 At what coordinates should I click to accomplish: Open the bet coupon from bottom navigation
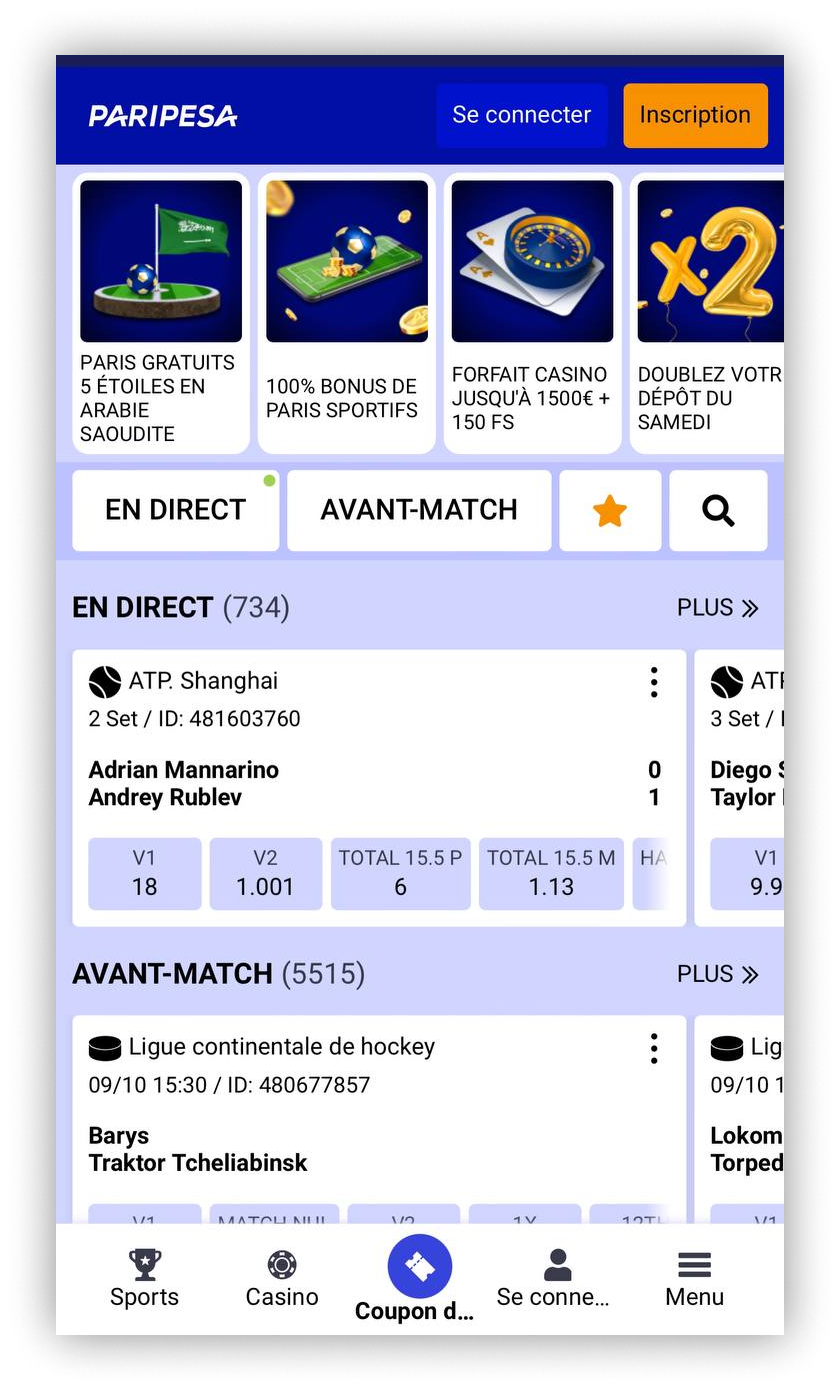pyautogui.click(x=419, y=1266)
